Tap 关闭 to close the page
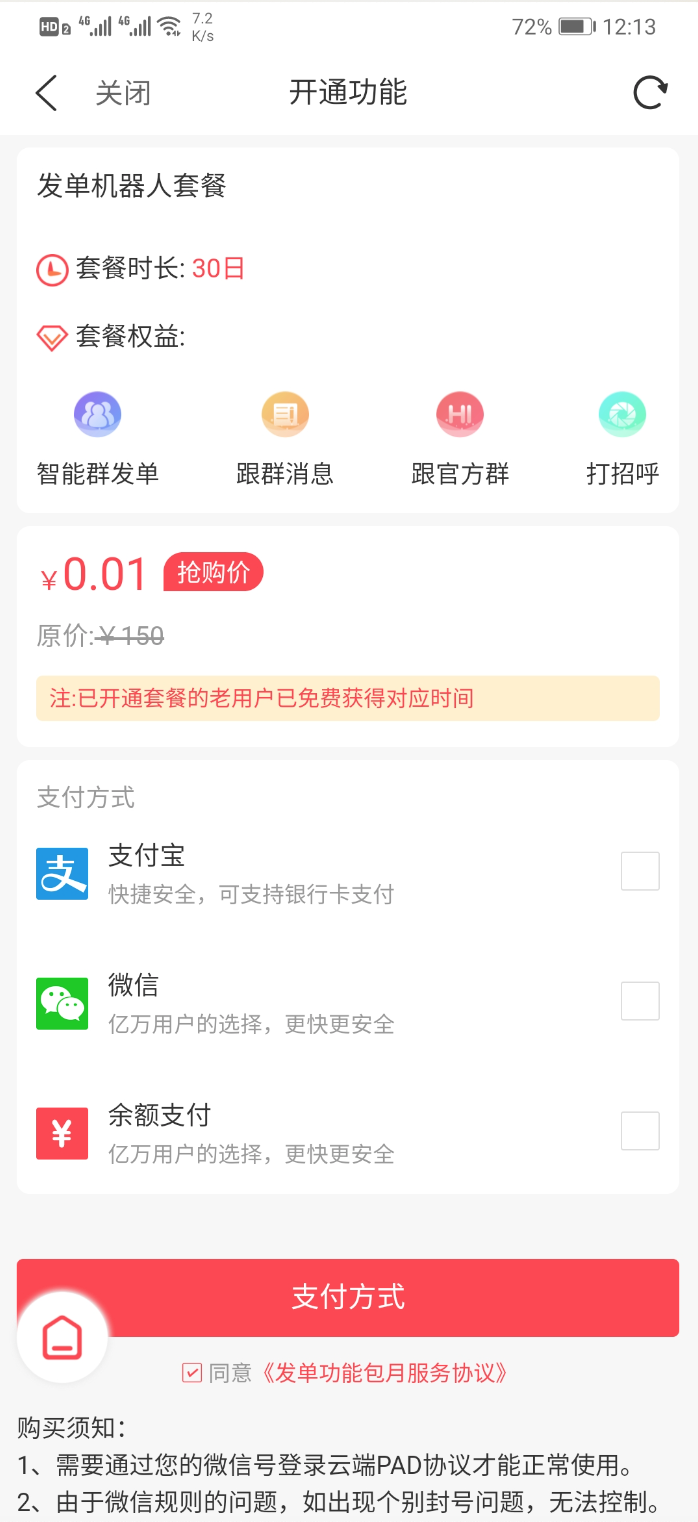 [x=123, y=93]
